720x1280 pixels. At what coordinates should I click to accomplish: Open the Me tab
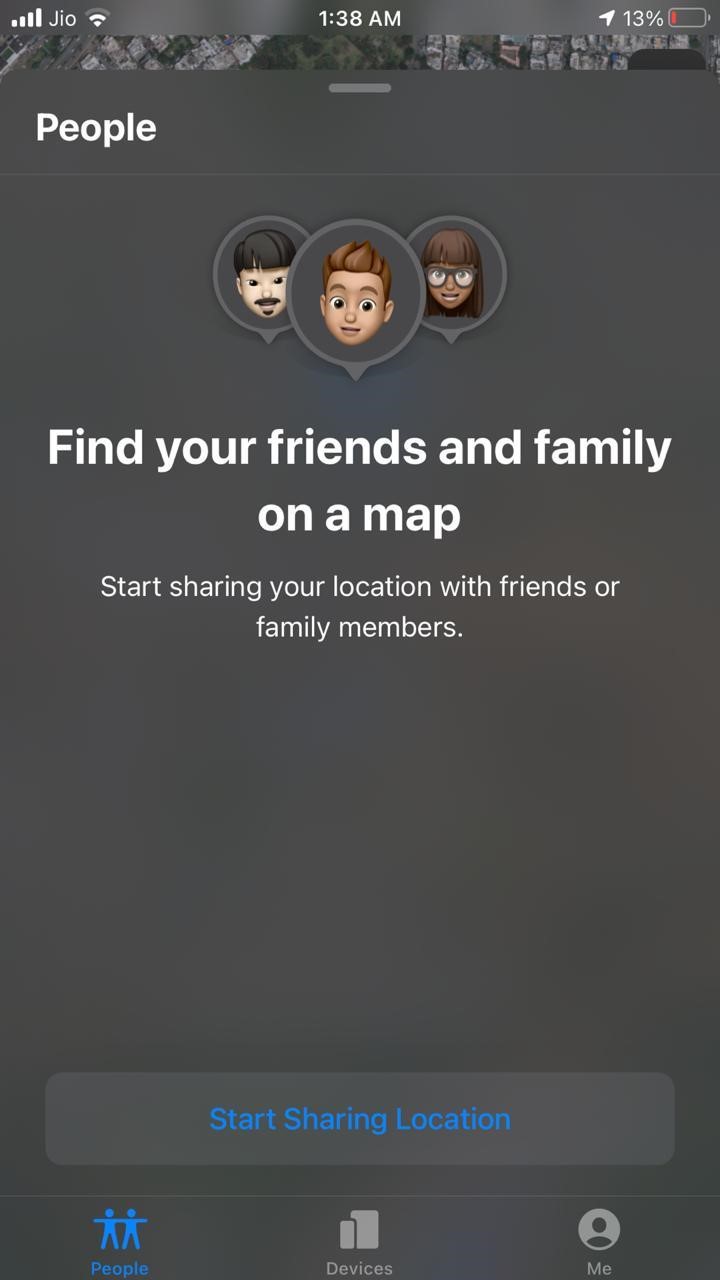pos(599,1240)
